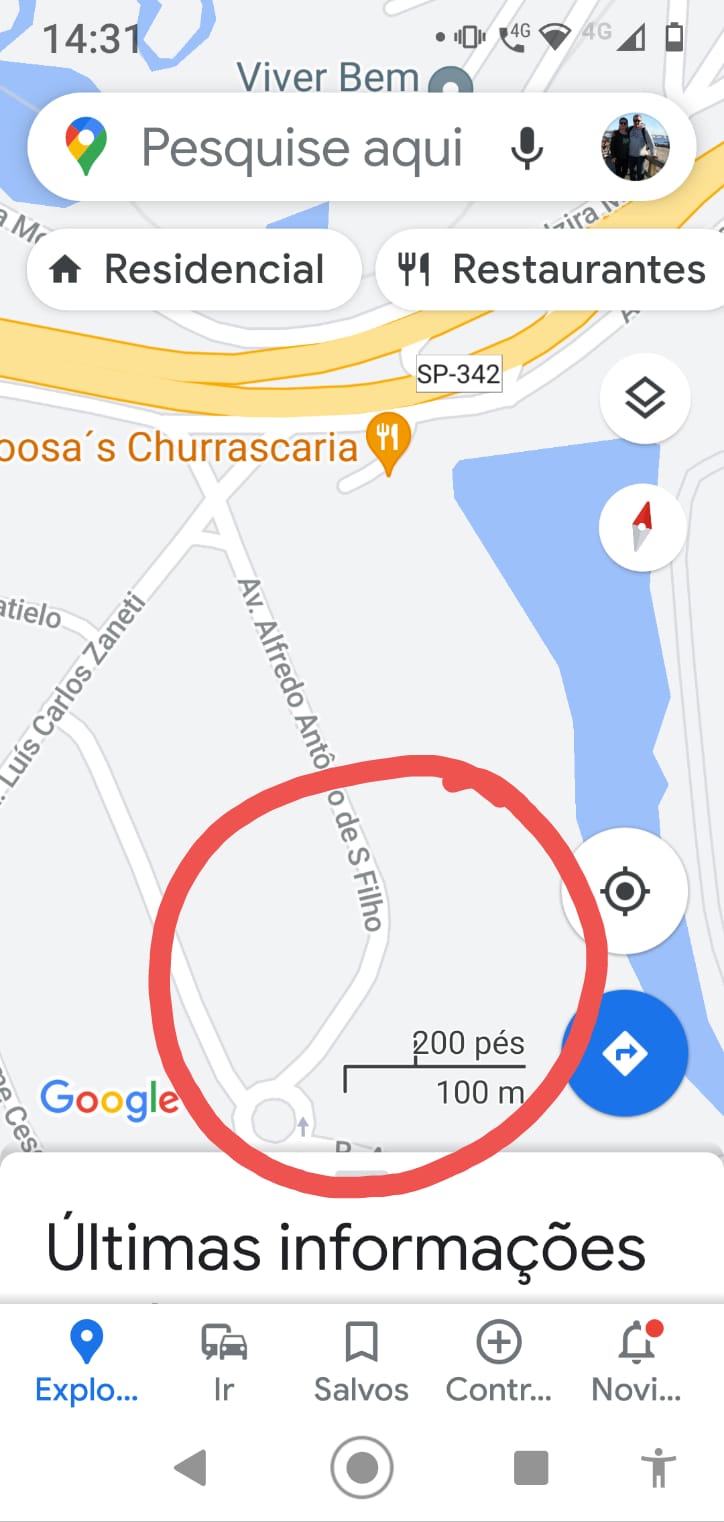Select the Explorar tab
Image resolution: width=724 pixels, height=1522 pixels.
tap(86, 1362)
